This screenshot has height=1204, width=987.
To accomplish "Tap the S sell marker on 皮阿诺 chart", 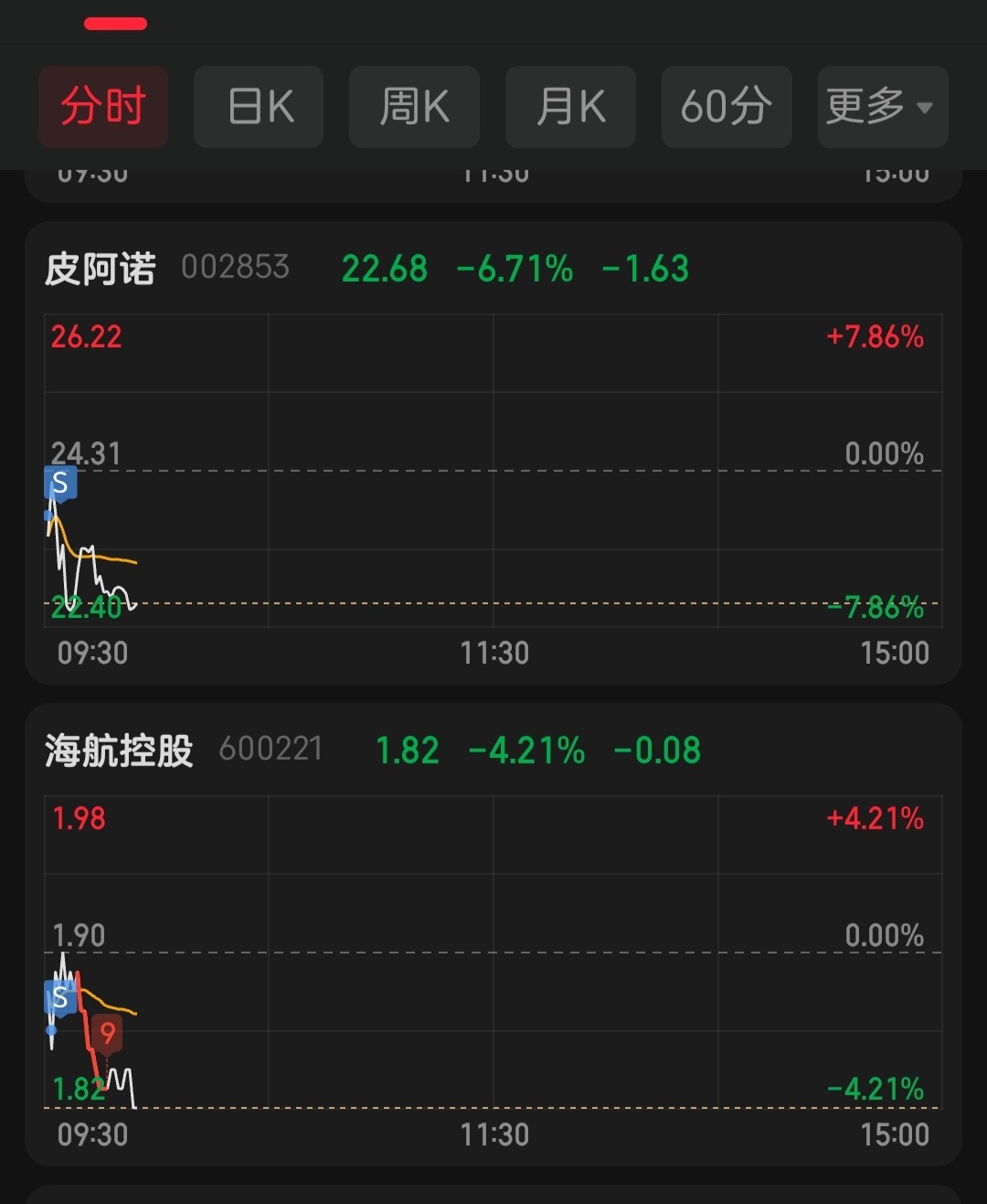I will tap(58, 483).
